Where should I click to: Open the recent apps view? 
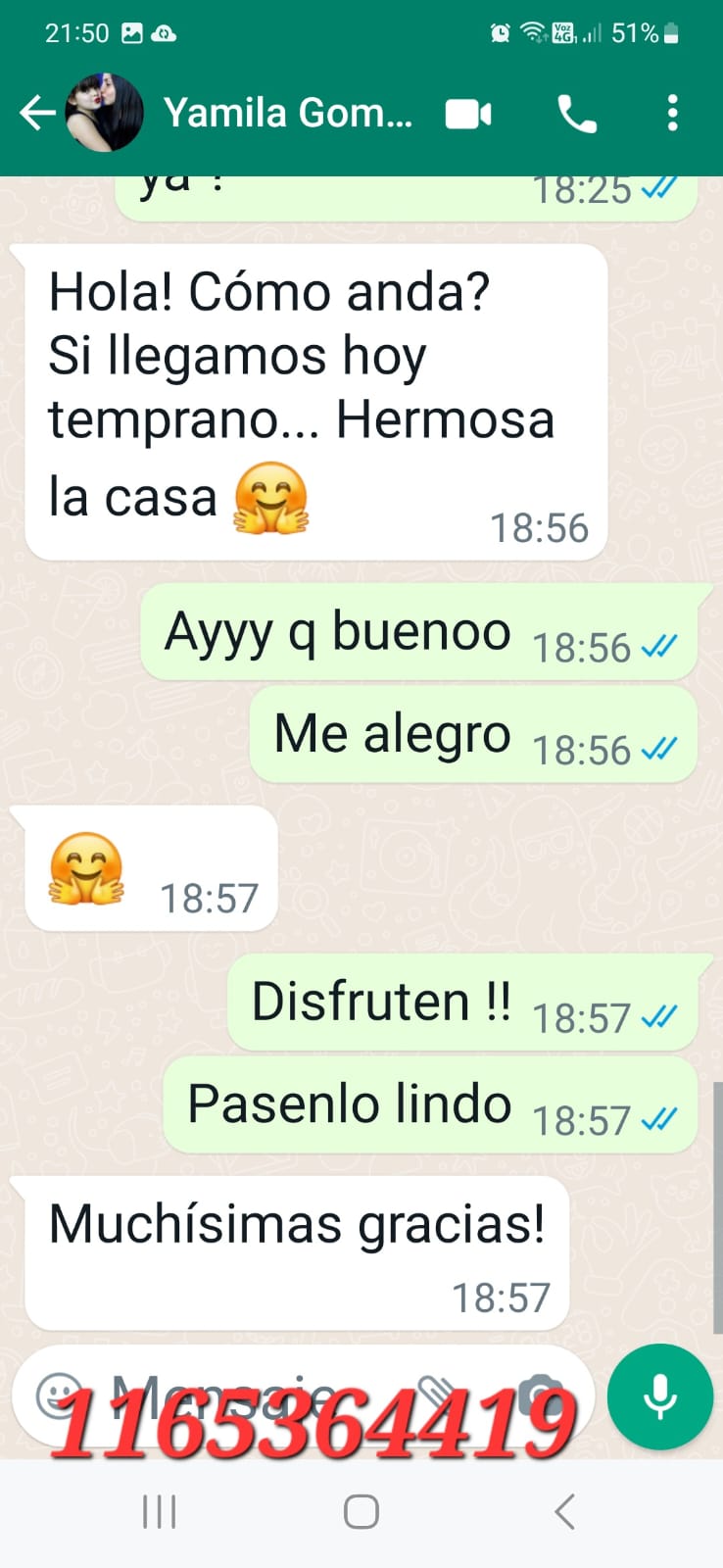160,1512
